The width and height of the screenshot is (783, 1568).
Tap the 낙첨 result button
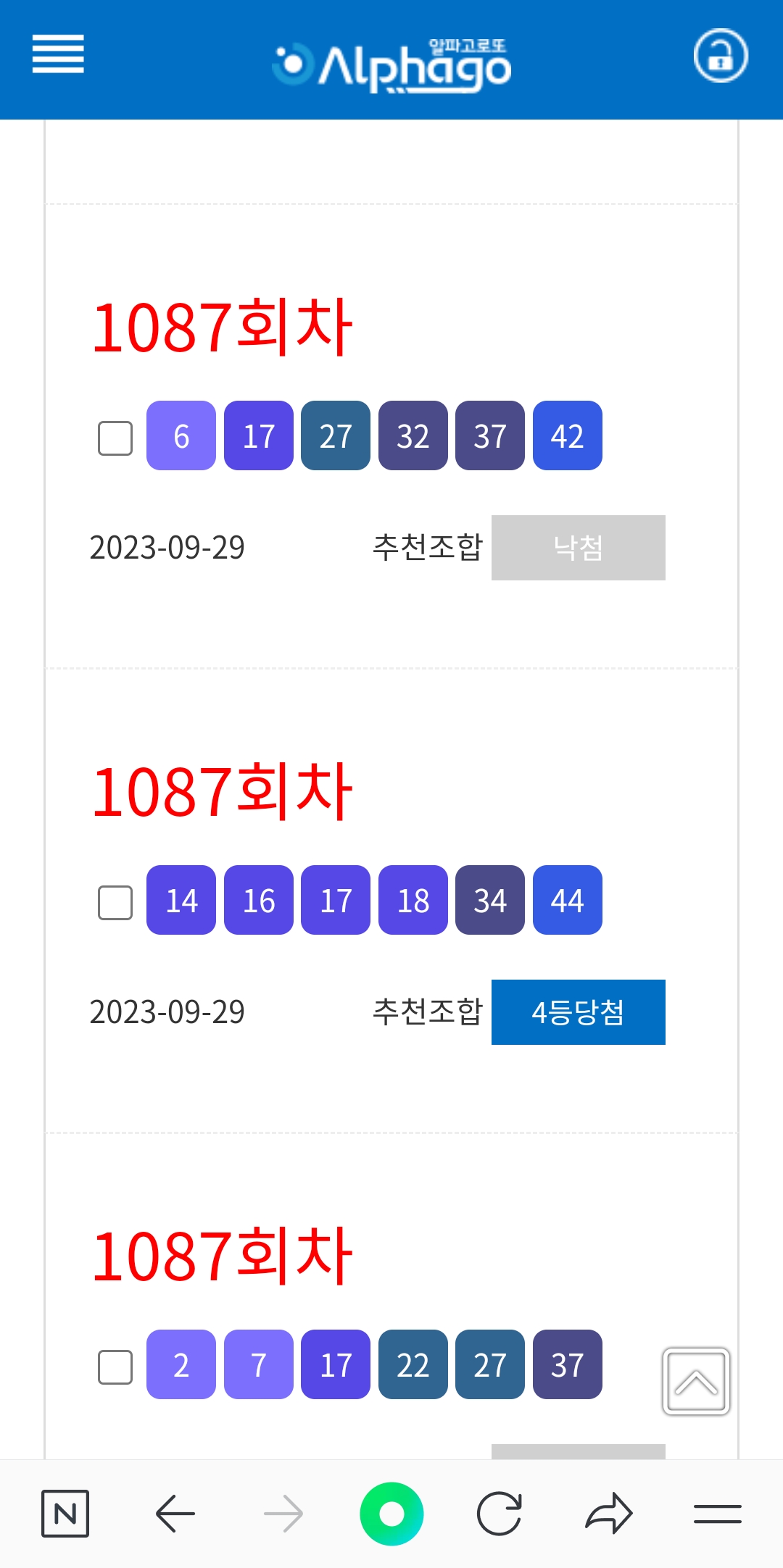click(x=578, y=548)
